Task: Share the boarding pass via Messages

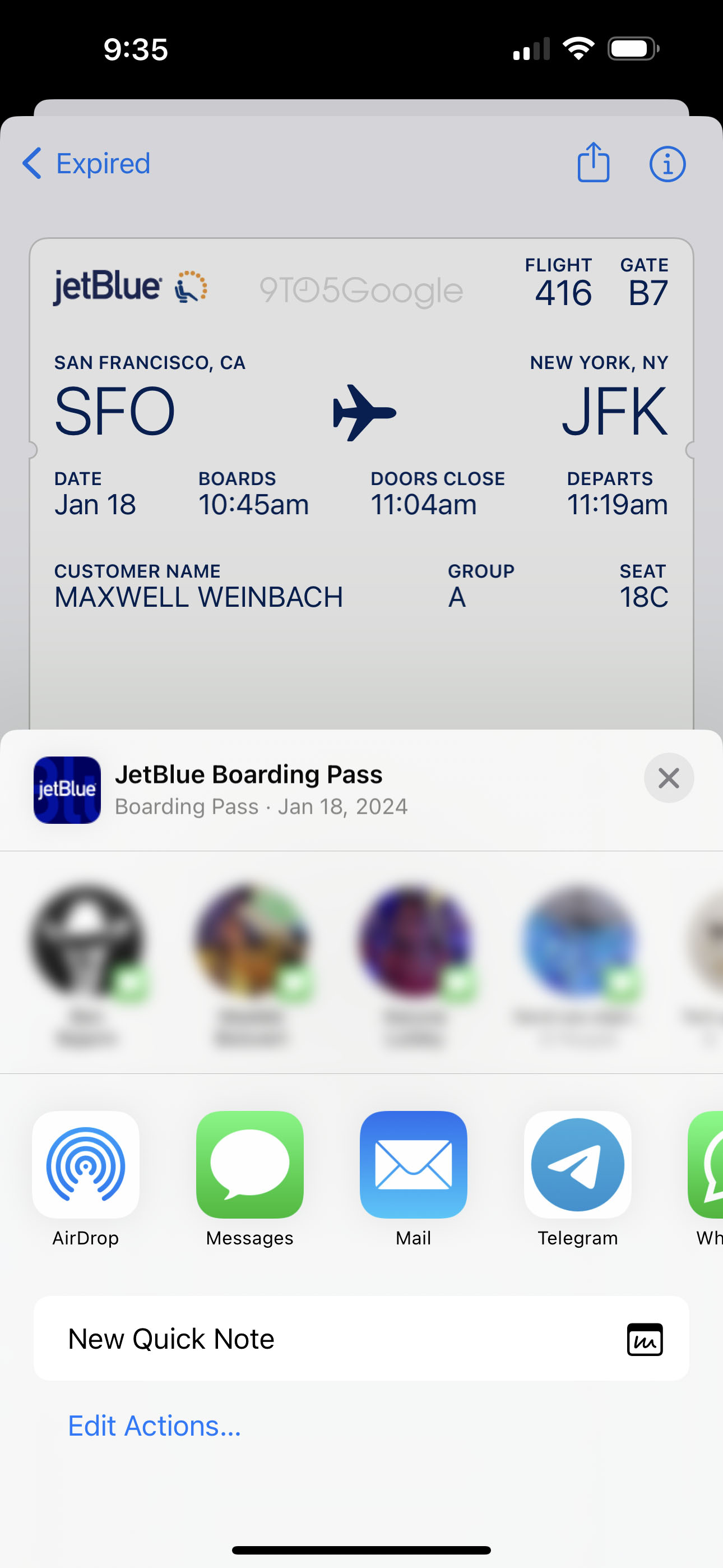Action: click(249, 1164)
